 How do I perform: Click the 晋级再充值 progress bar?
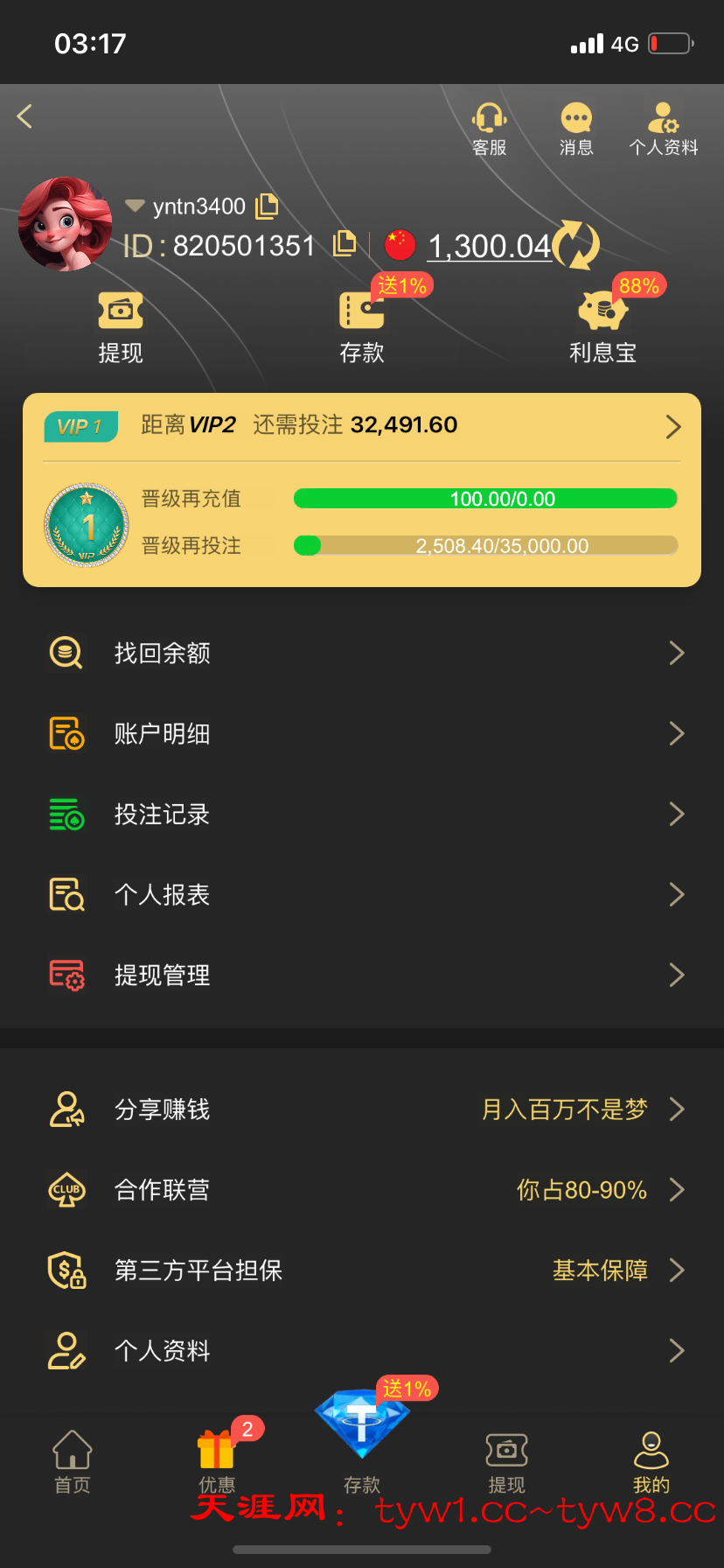coord(485,498)
